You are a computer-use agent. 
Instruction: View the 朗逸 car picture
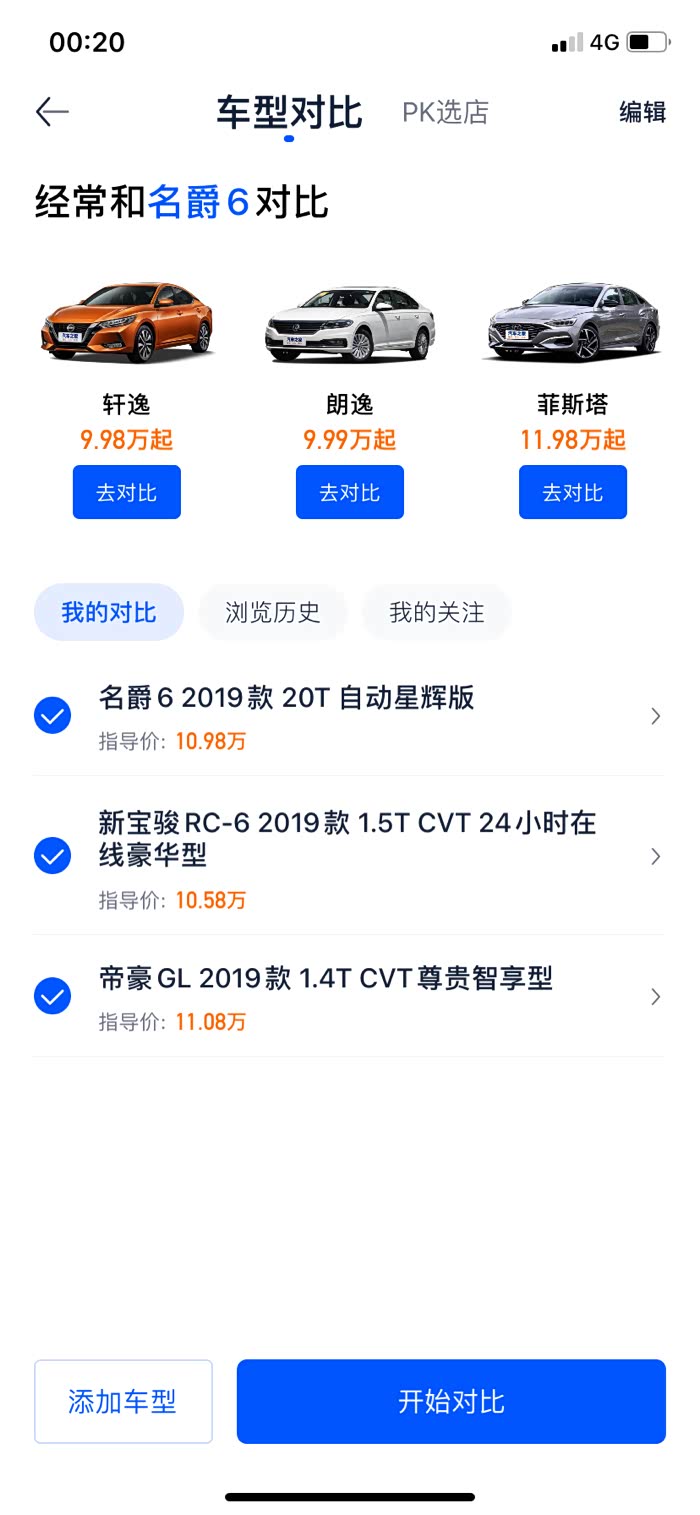click(x=350, y=323)
